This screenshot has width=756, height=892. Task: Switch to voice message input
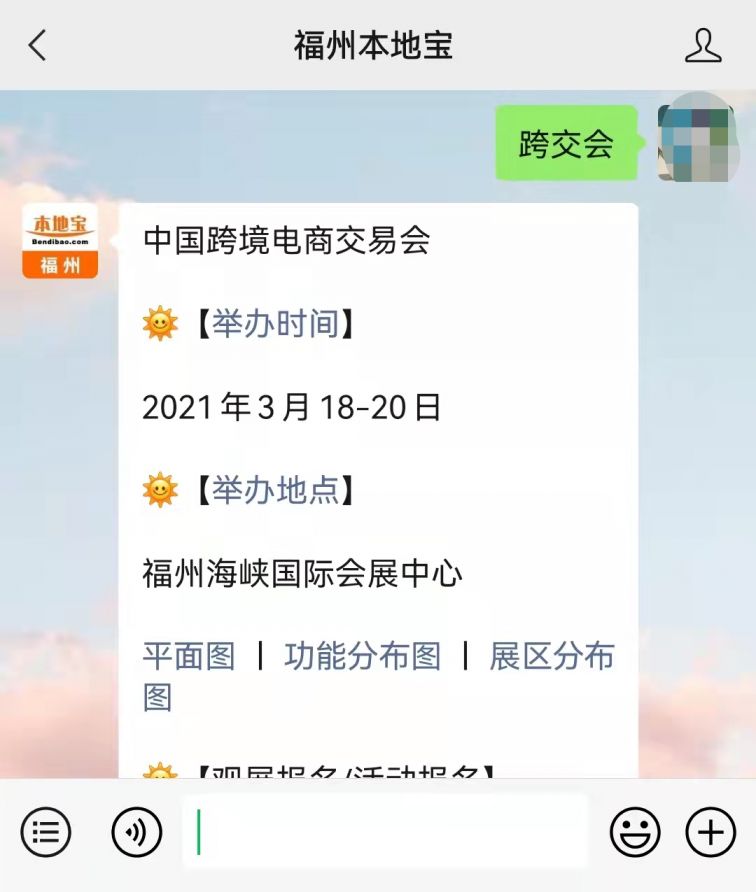136,832
